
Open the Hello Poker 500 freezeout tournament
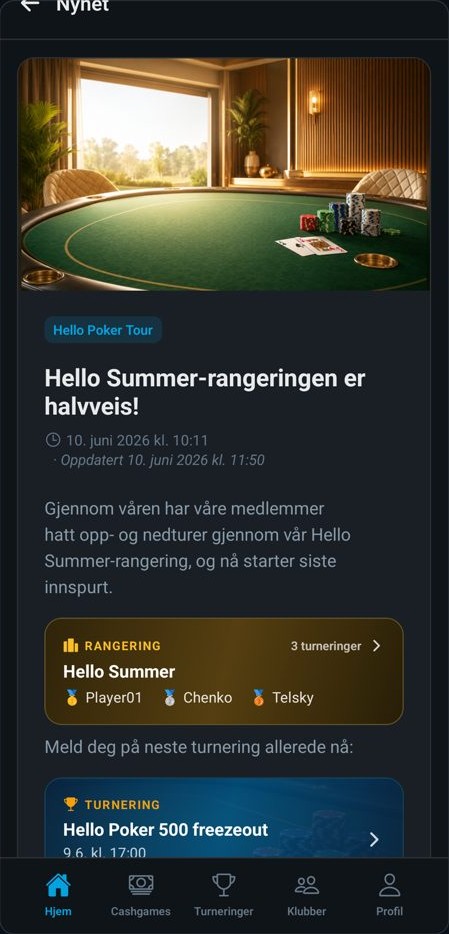pos(224,818)
